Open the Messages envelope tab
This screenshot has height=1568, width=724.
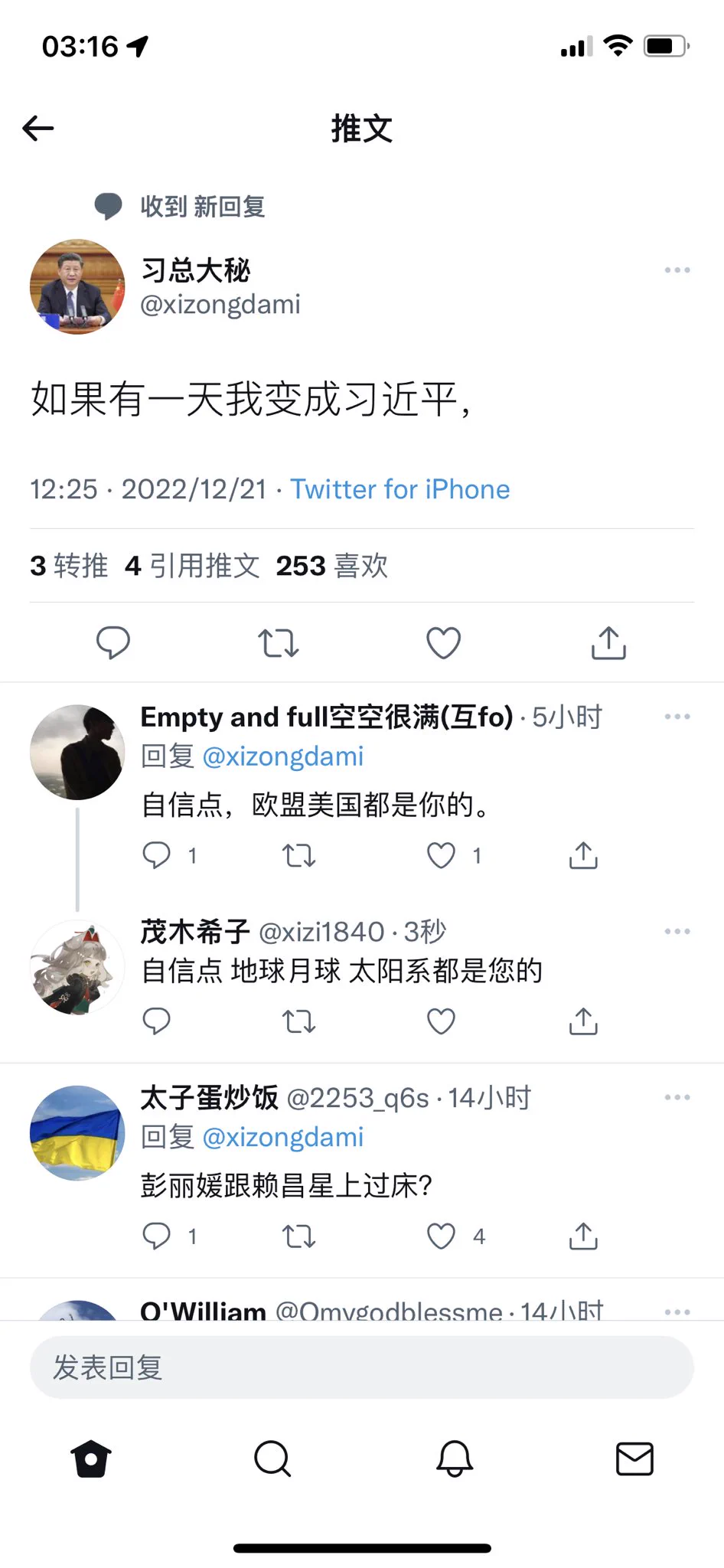point(634,1459)
